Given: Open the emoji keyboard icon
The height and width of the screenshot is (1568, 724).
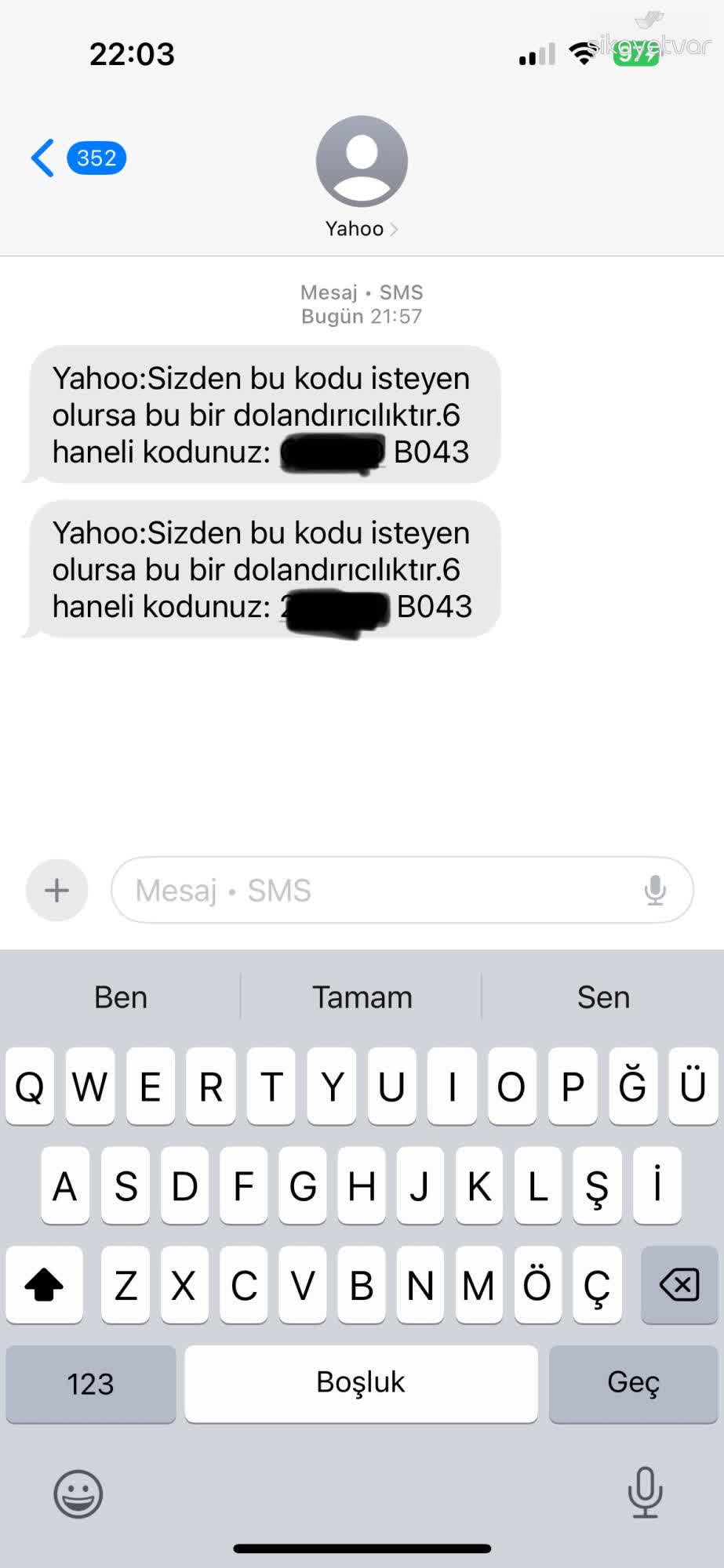Looking at the screenshot, I should point(76,1494).
